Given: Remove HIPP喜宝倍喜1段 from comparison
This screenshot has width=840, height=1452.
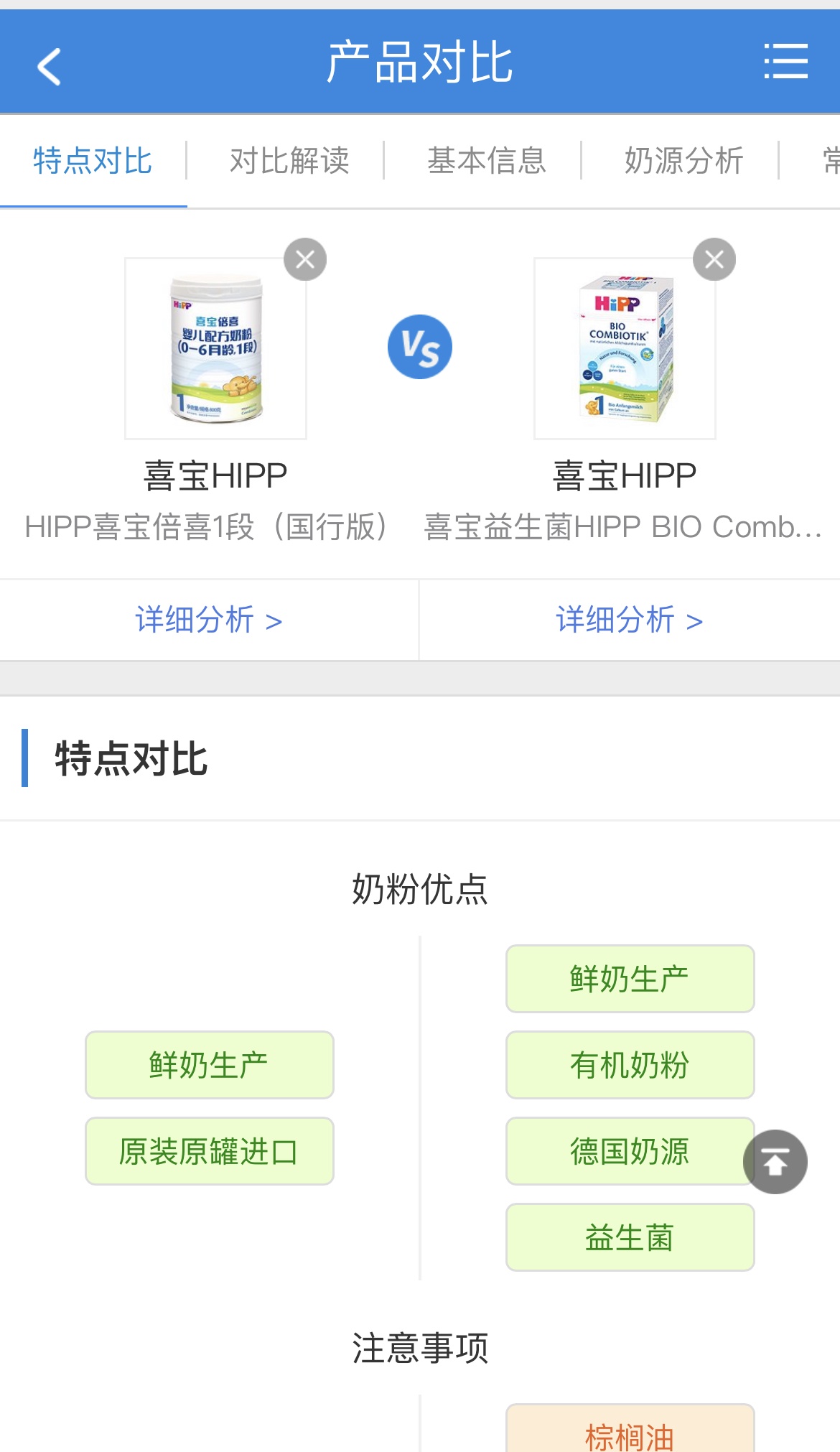Looking at the screenshot, I should tap(305, 259).
